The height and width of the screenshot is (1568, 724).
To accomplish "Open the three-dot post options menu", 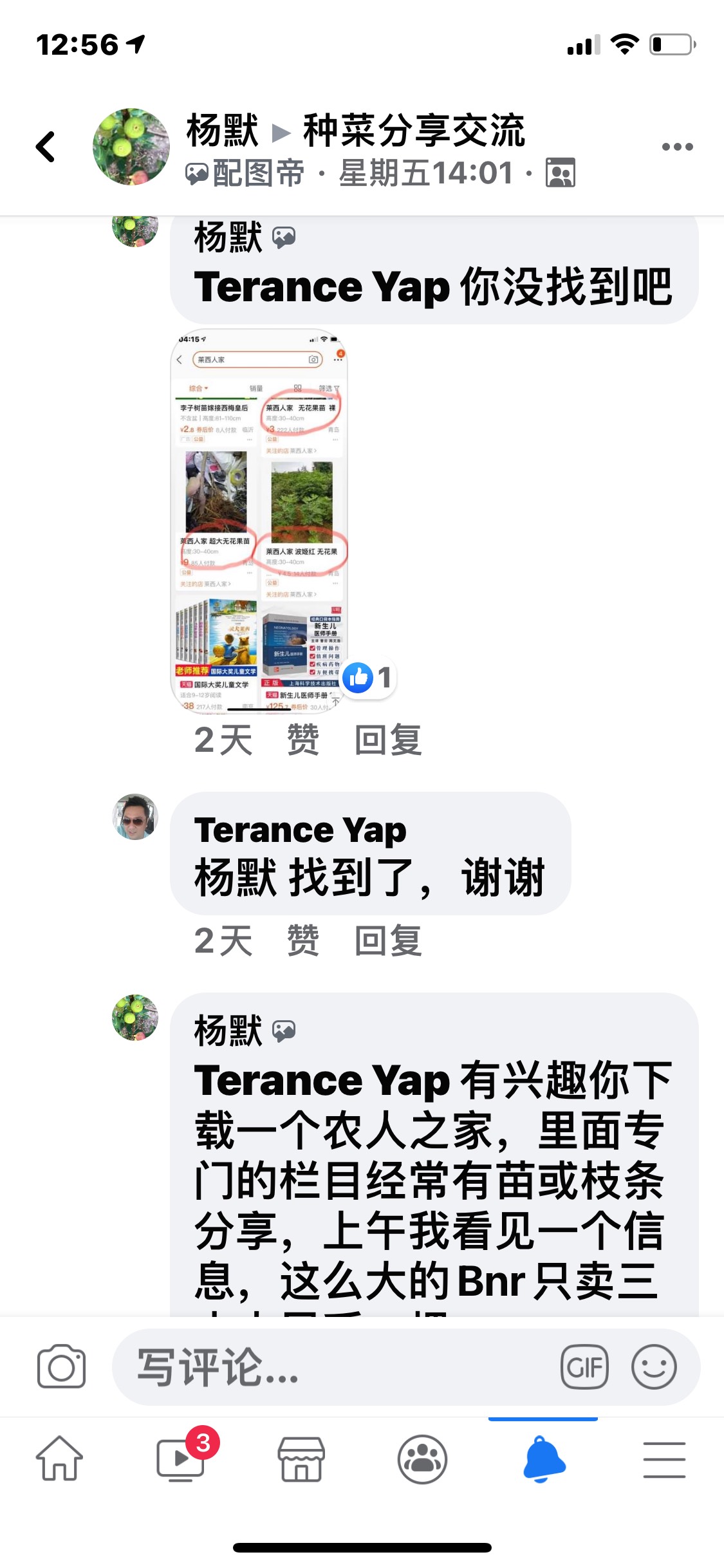I will [677, 147].
